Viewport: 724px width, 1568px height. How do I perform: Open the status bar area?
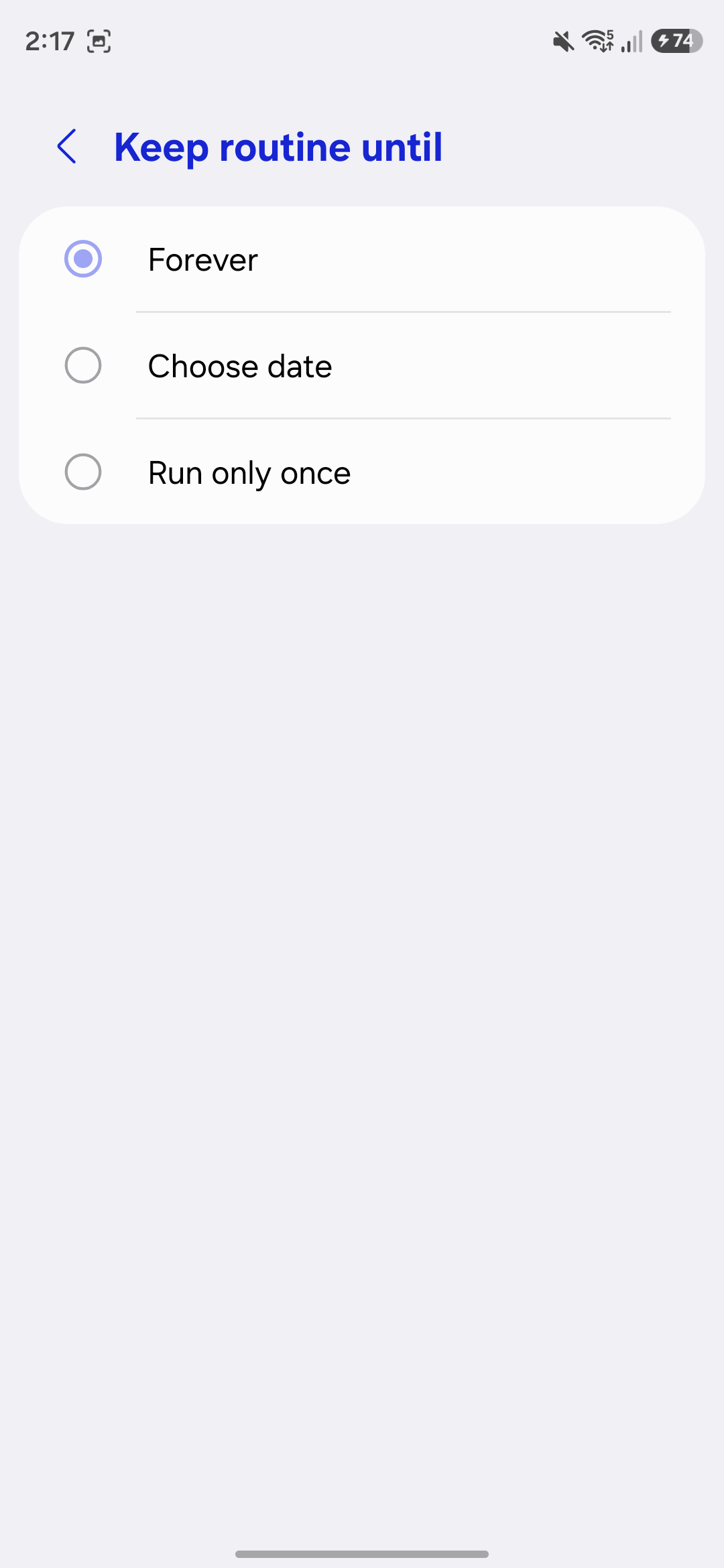pos(362,42)
